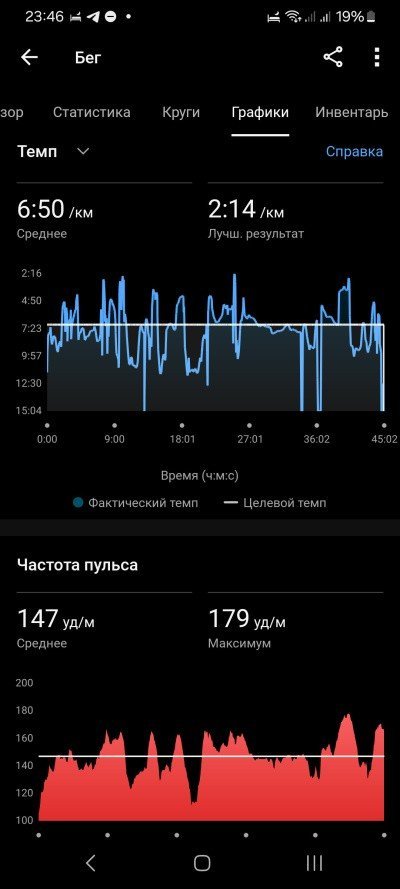The image size is (400, 889).
Task: Open the system recent apps button
Action: [314, 863]
